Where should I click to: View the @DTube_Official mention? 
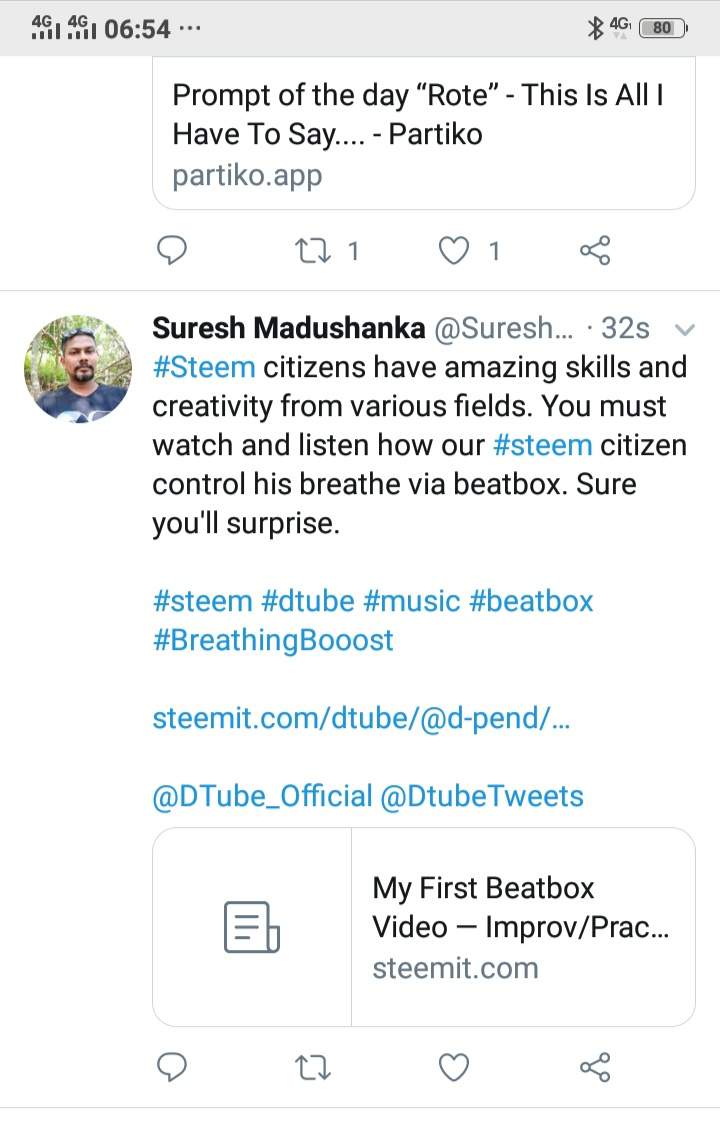262,796
